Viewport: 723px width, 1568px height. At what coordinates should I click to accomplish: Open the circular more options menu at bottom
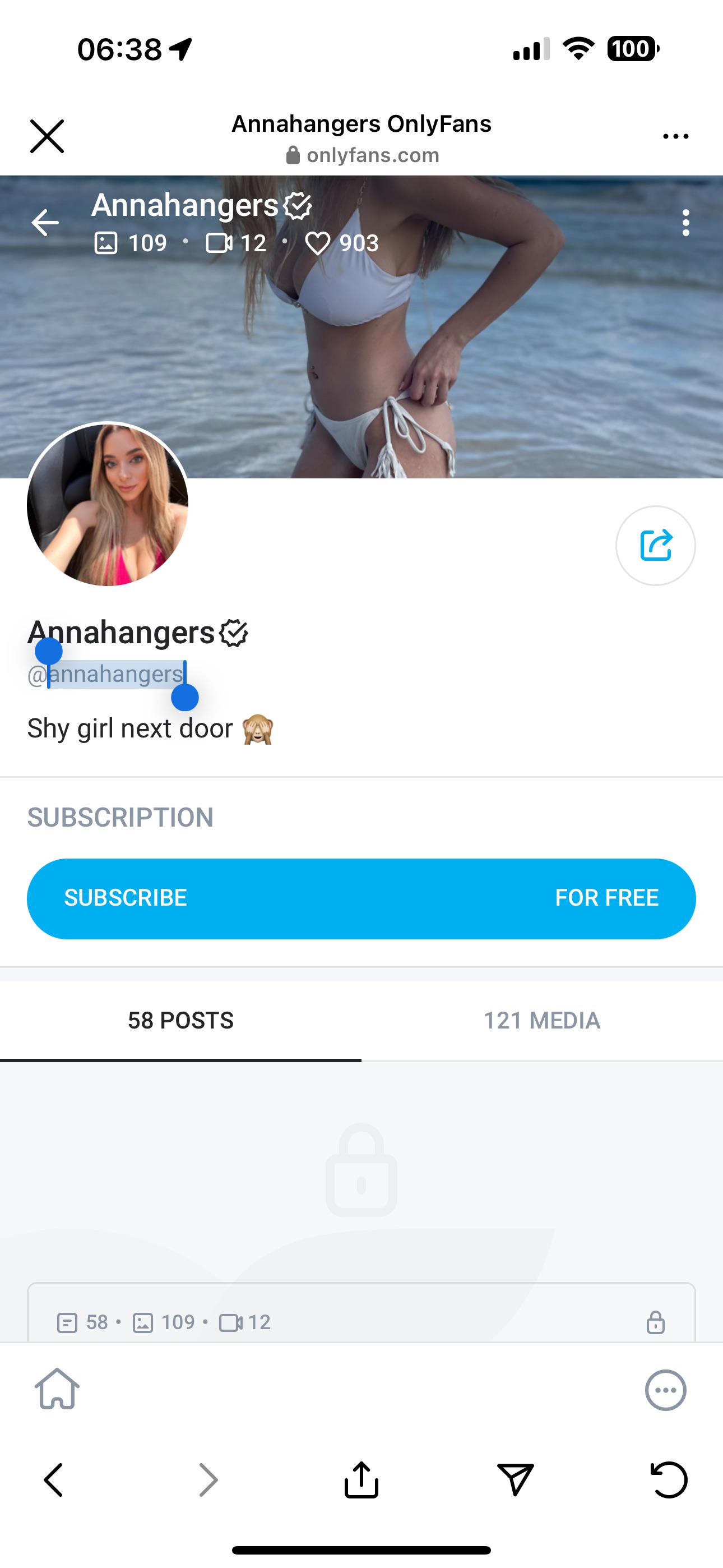(666, 1391)
